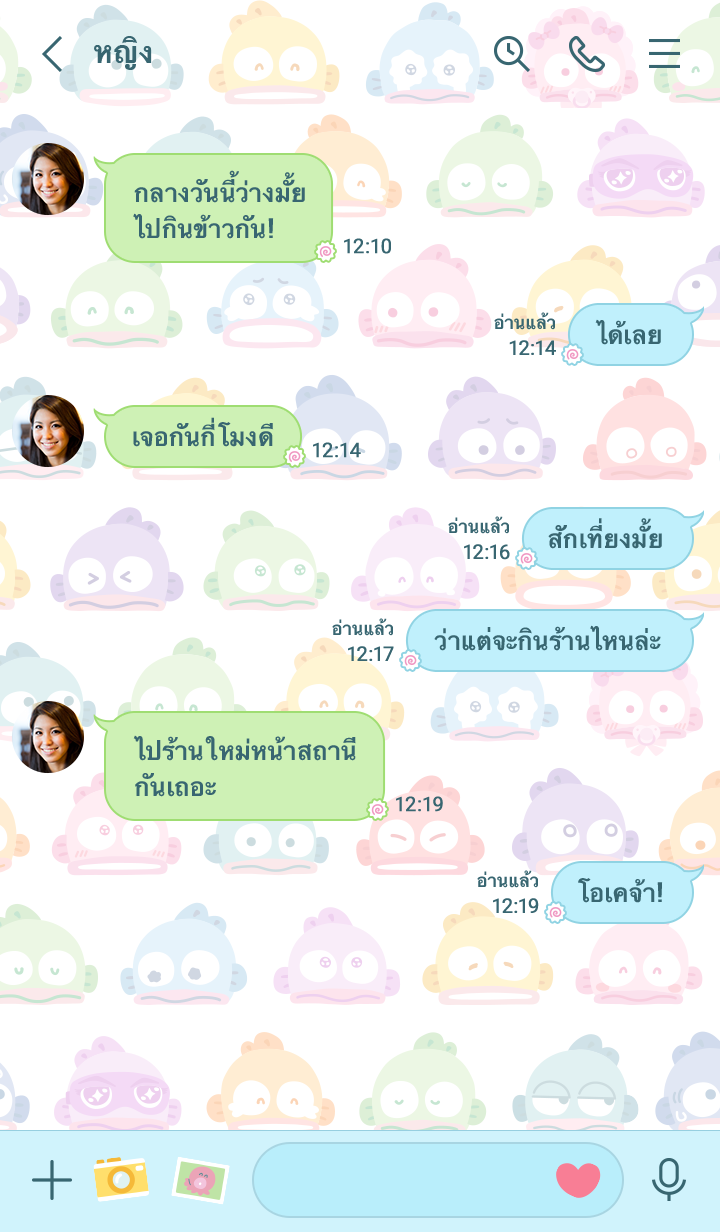The height and width of the screenshot is (1232, 720).
Task: Launch the camera to take a photo
Action: (121, 1179)
